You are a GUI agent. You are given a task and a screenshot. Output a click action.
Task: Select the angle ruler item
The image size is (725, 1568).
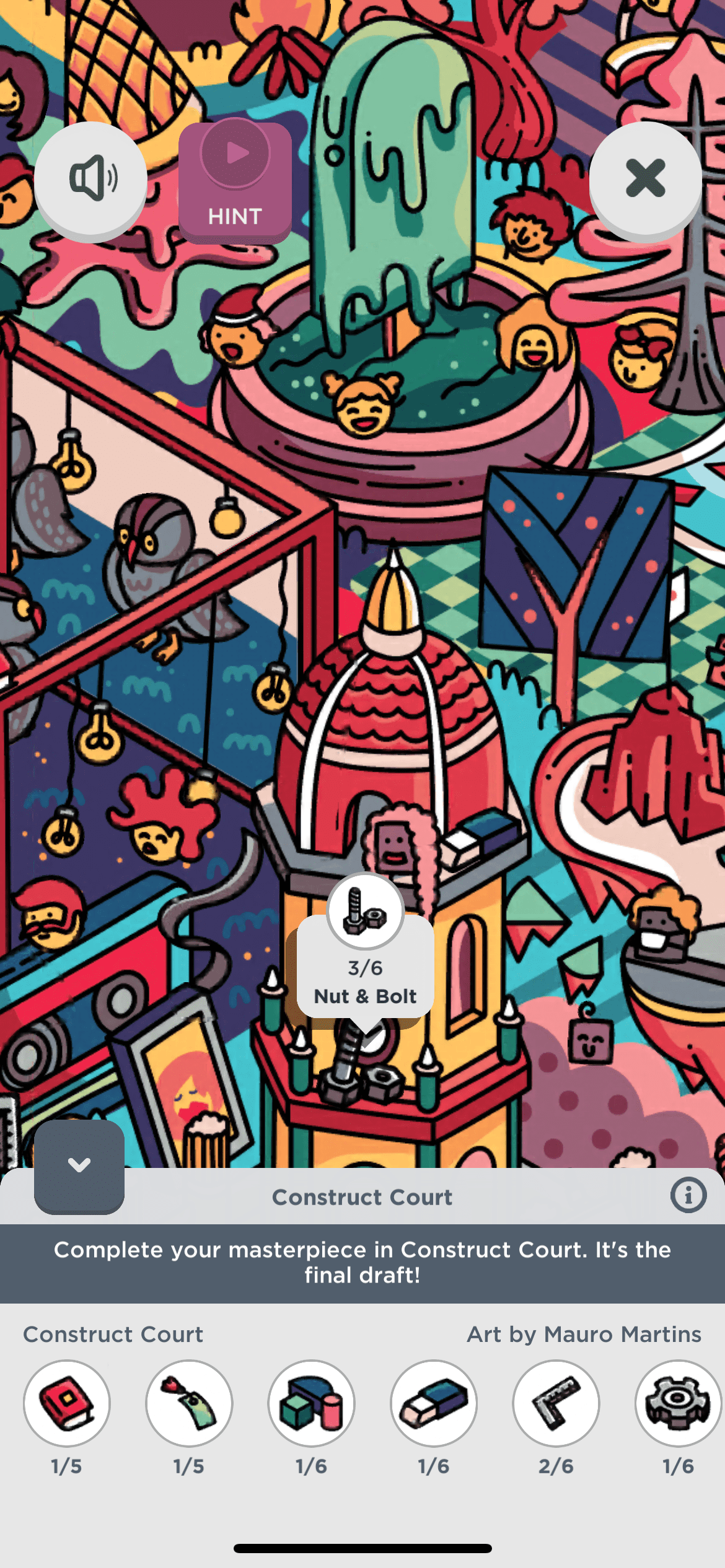[556, 1403]
